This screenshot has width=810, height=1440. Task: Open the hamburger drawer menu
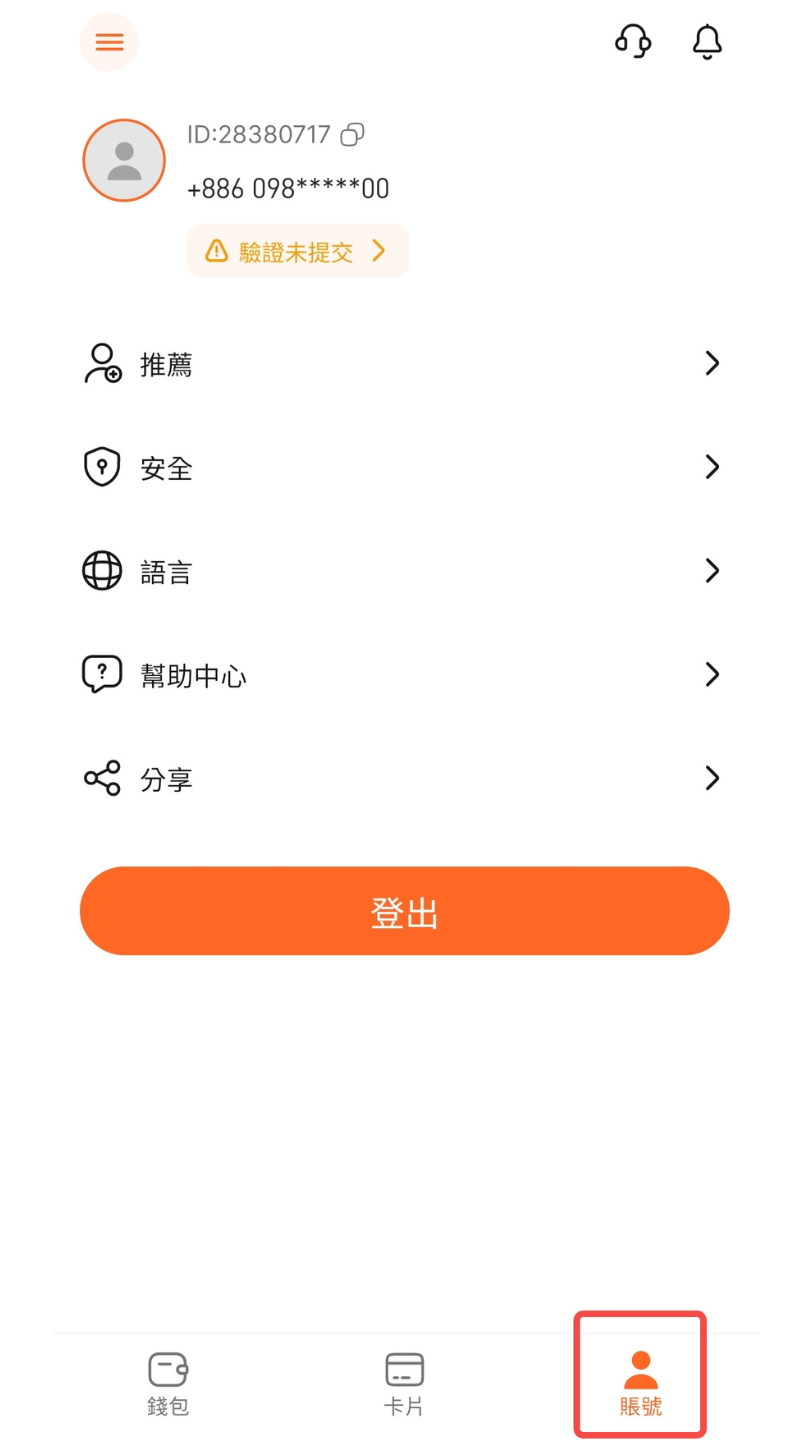click(109, 42)
